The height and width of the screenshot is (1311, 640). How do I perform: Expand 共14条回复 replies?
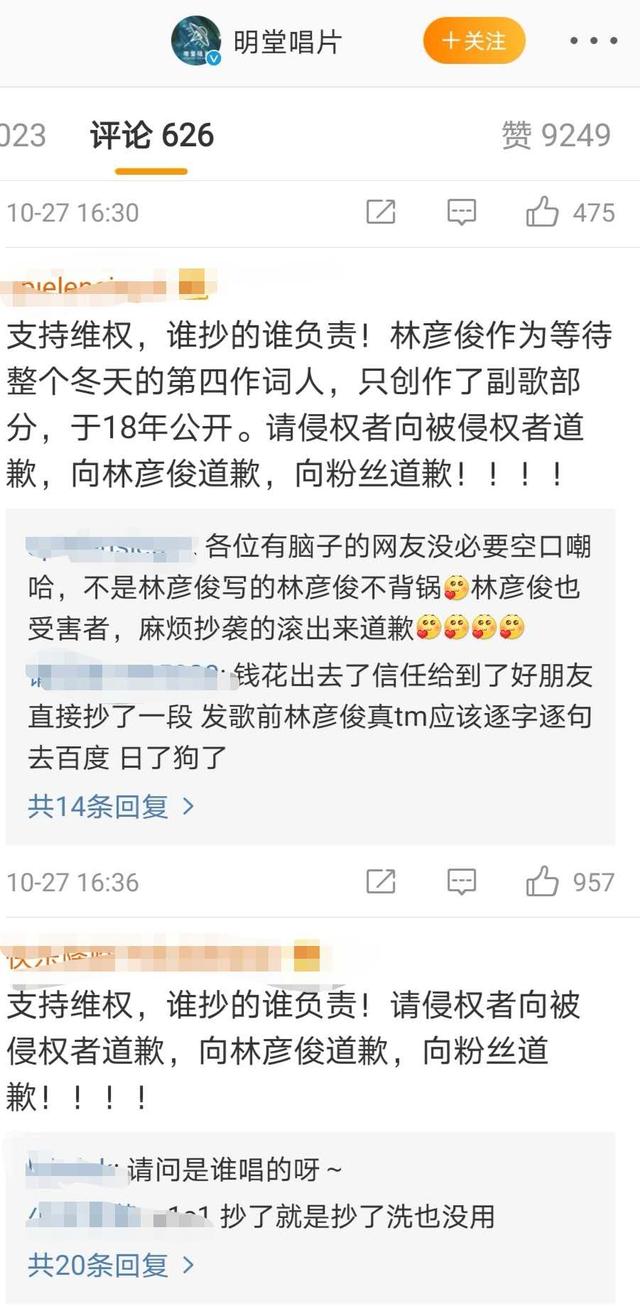[110, 807]
